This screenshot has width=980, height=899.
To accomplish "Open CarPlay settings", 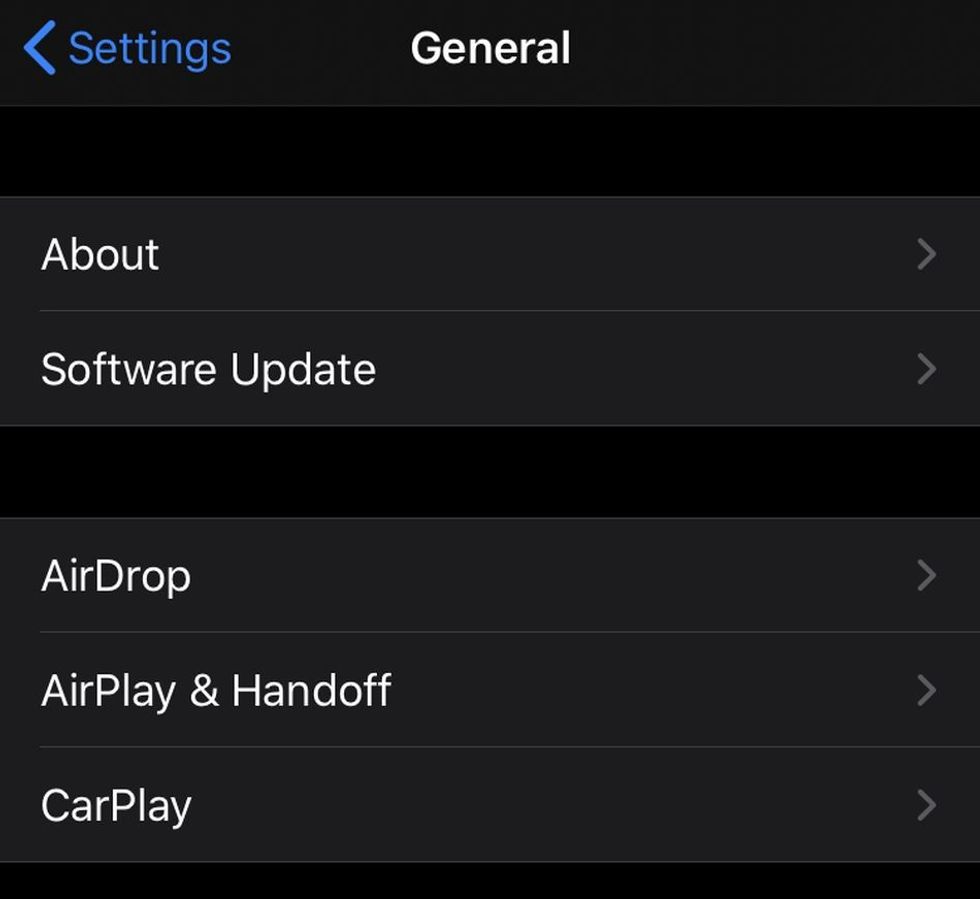I will point(490,805).
